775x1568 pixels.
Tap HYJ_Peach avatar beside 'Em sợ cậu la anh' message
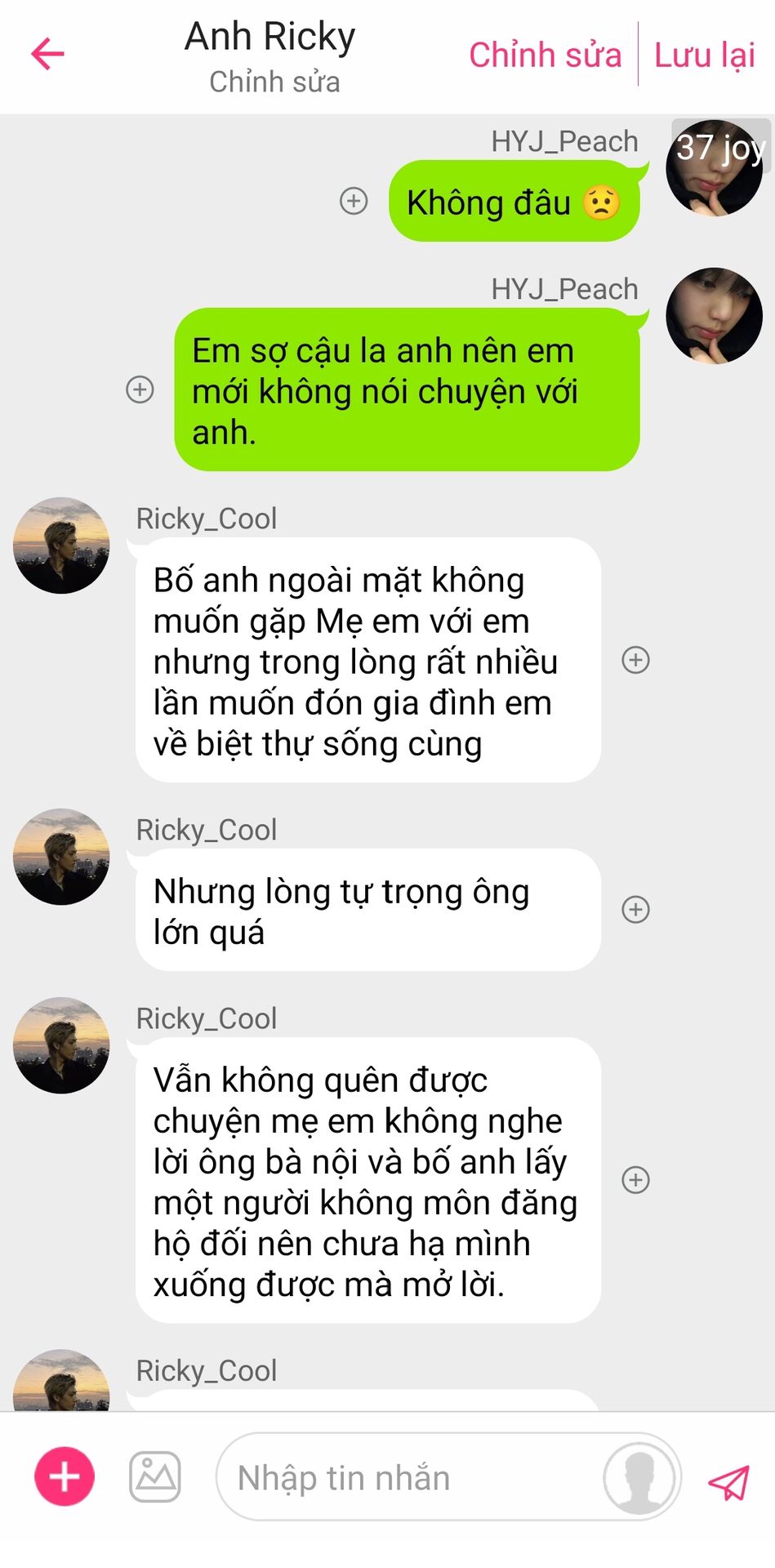(x=714, y=316)
